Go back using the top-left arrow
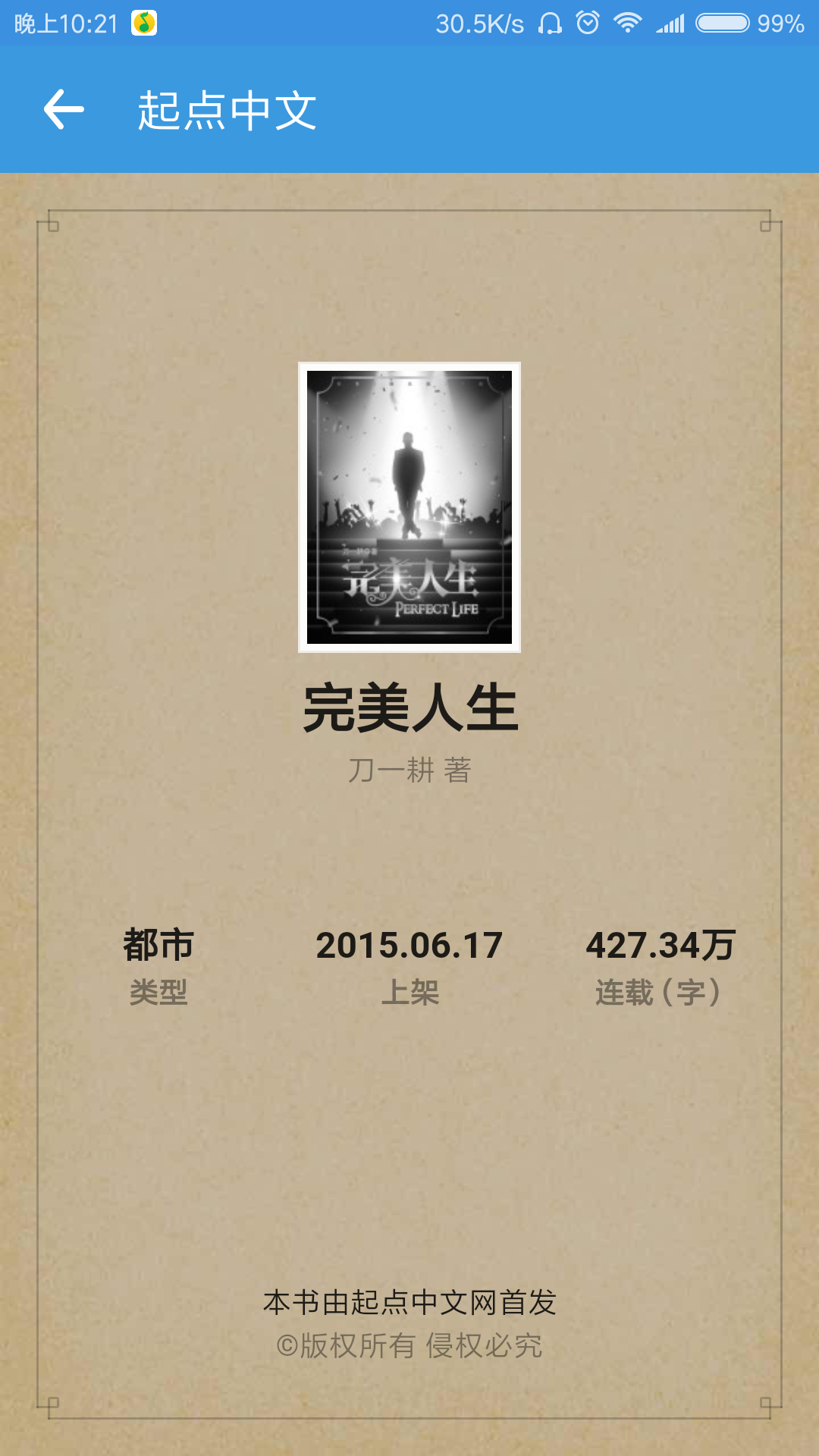 (64, 109)
